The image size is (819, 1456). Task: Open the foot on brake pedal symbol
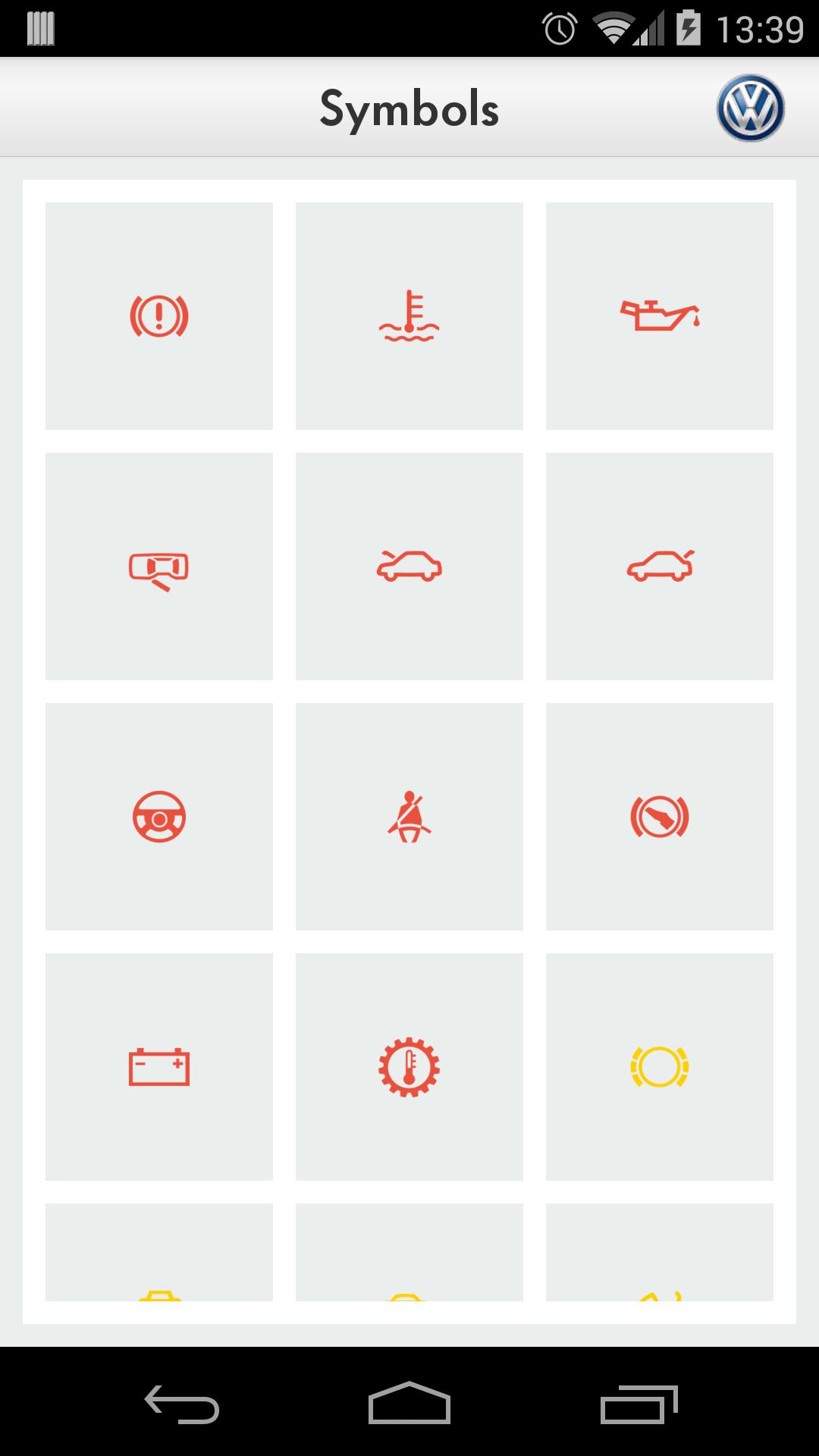660,817
